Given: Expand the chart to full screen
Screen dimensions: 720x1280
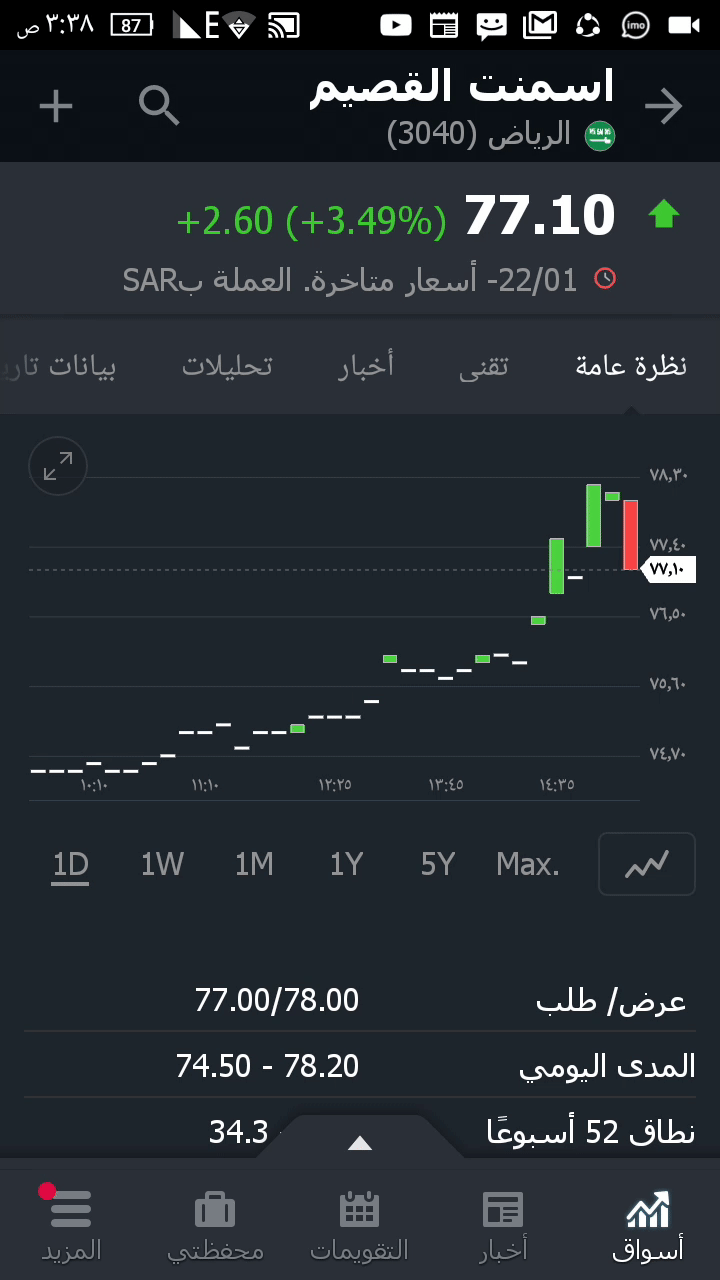Looking at the screenshot, I should (x=58, y=466).
